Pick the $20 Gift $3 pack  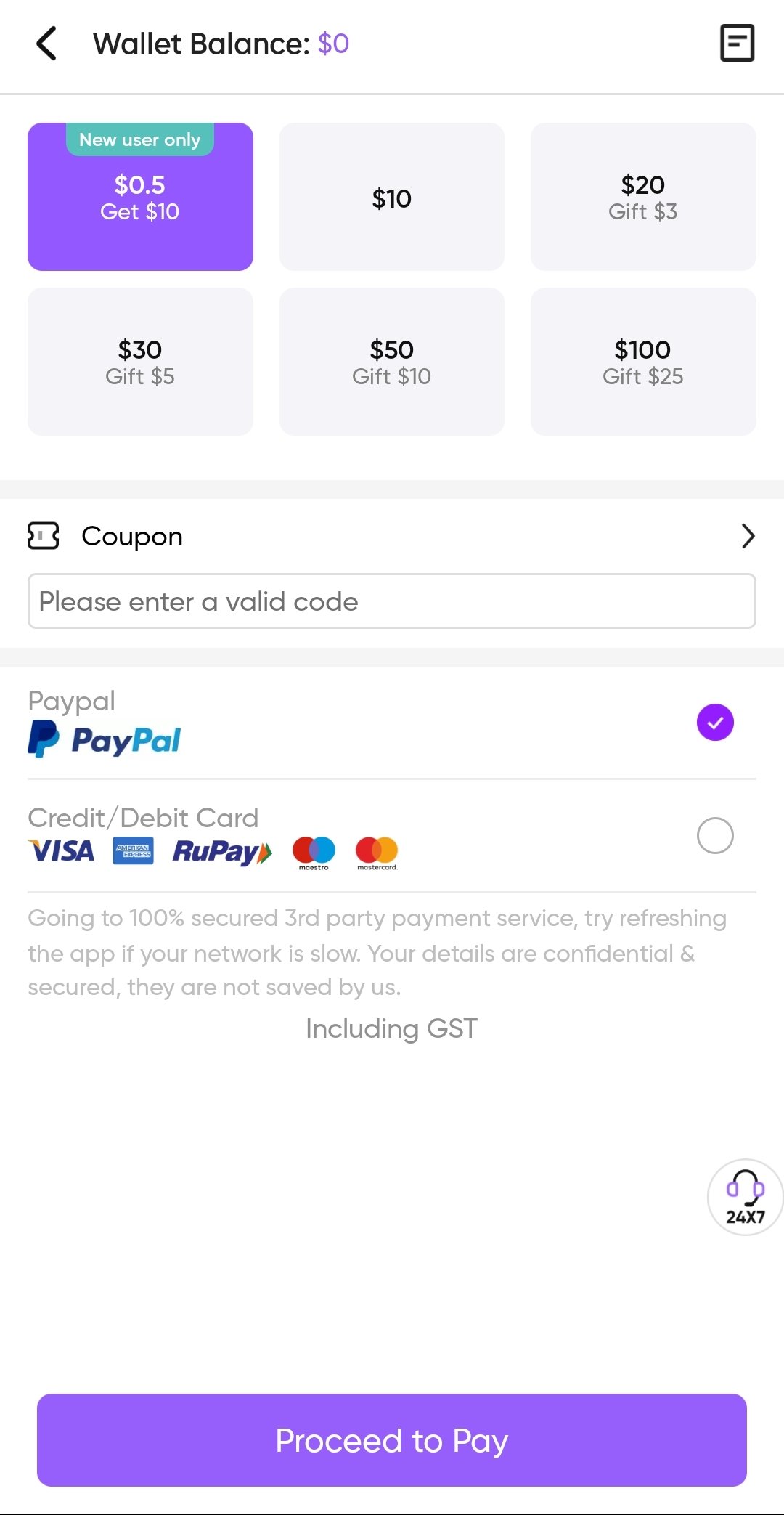tap(643, 197)
